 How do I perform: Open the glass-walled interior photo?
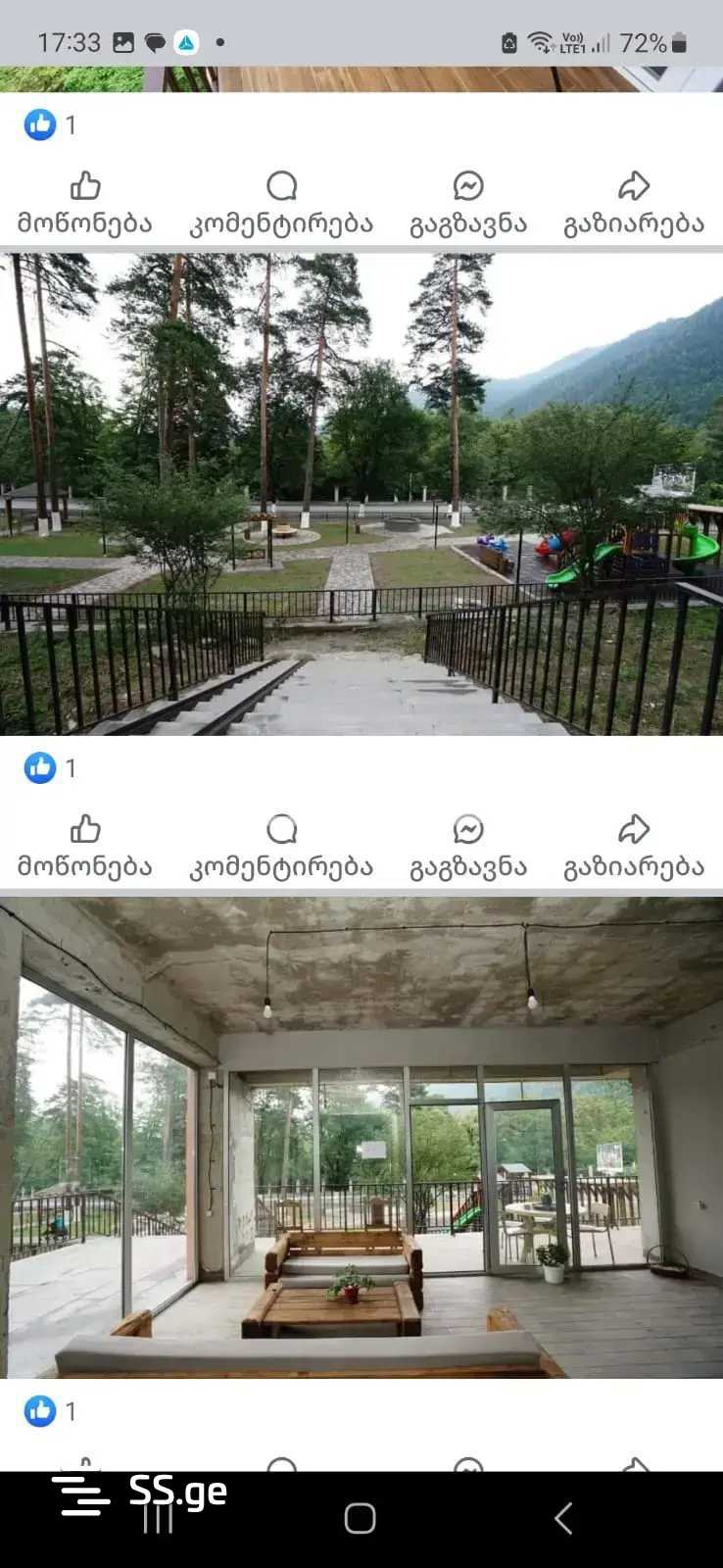[x=361, y=1137]
